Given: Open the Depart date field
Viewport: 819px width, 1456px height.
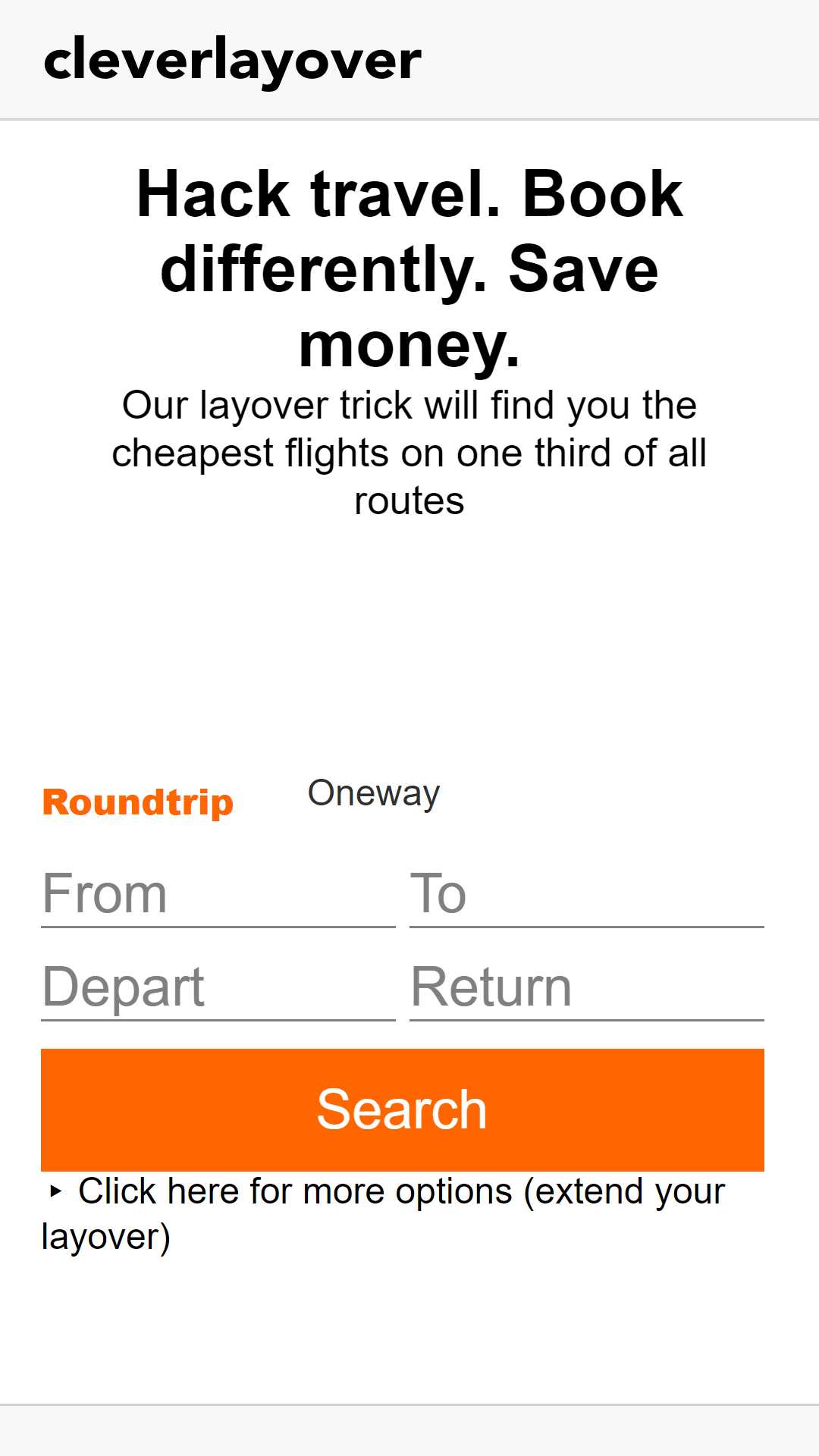Looking at the screenshot, I should pyautogui.click(x=218, y=987).
